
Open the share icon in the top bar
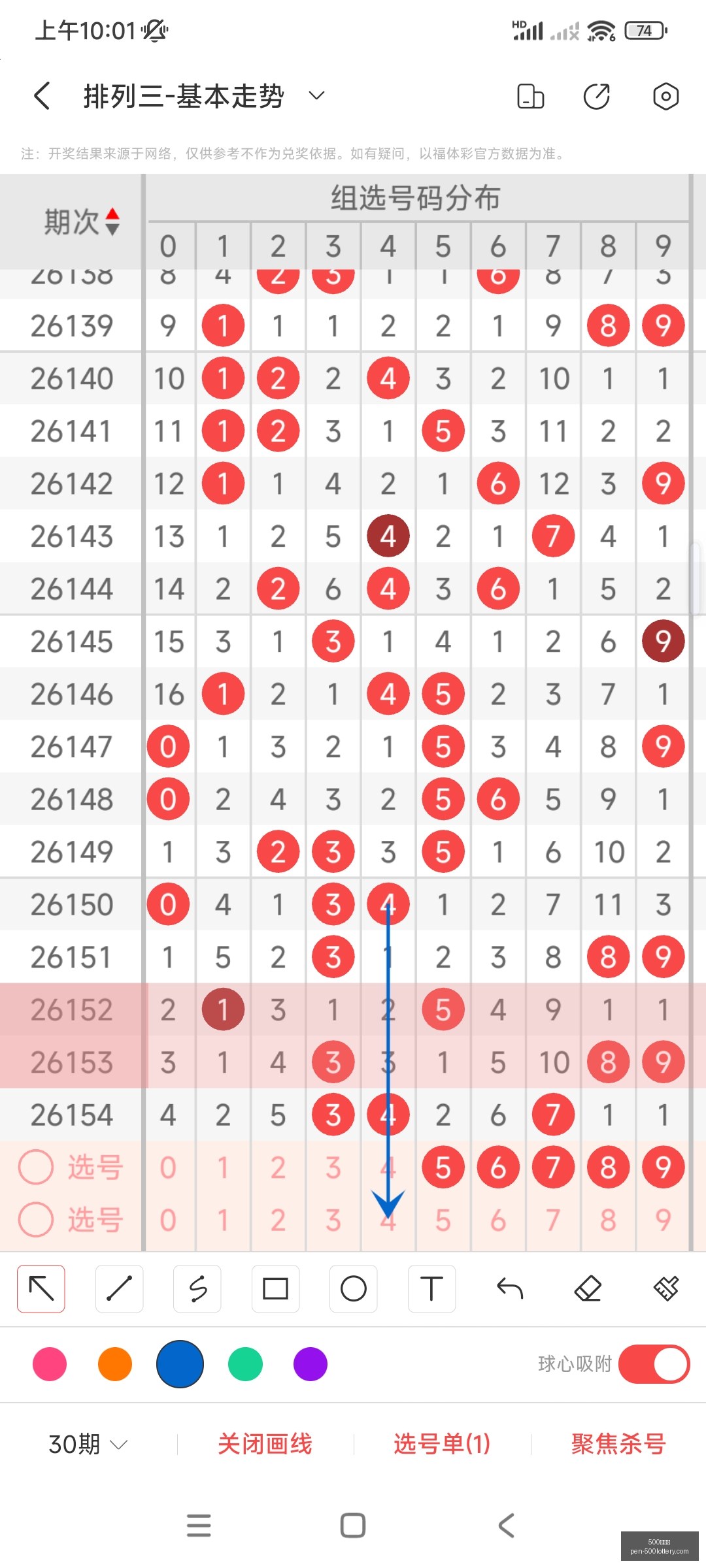tap(597, 96)
